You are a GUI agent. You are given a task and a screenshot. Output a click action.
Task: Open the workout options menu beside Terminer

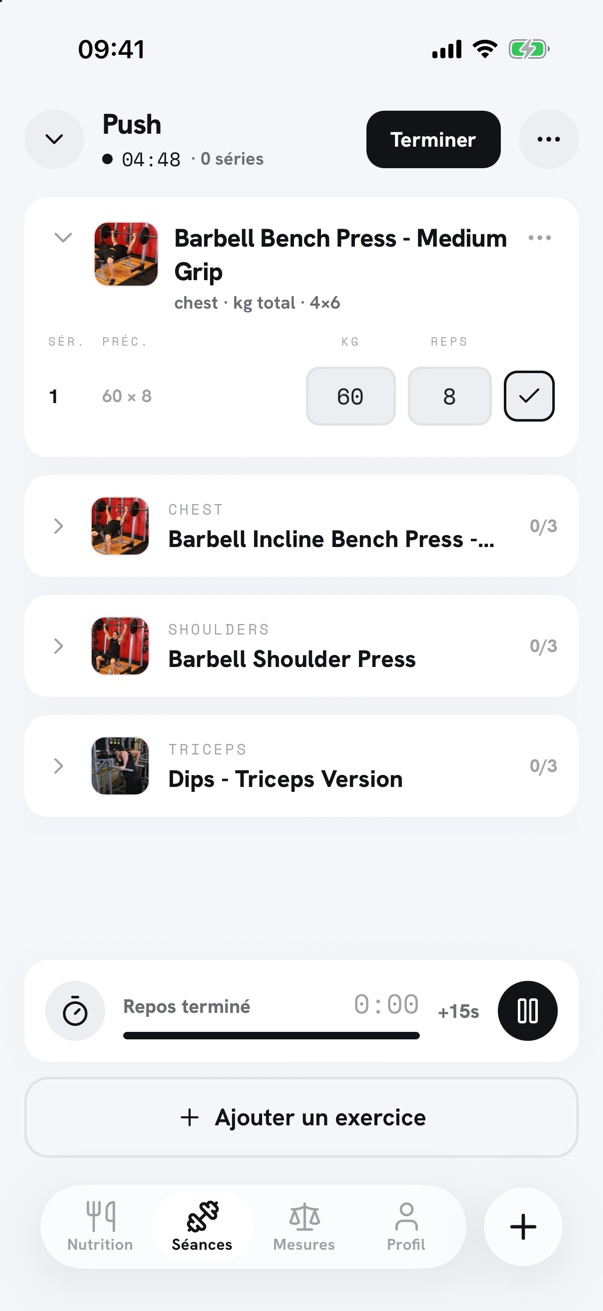(548, 139)
